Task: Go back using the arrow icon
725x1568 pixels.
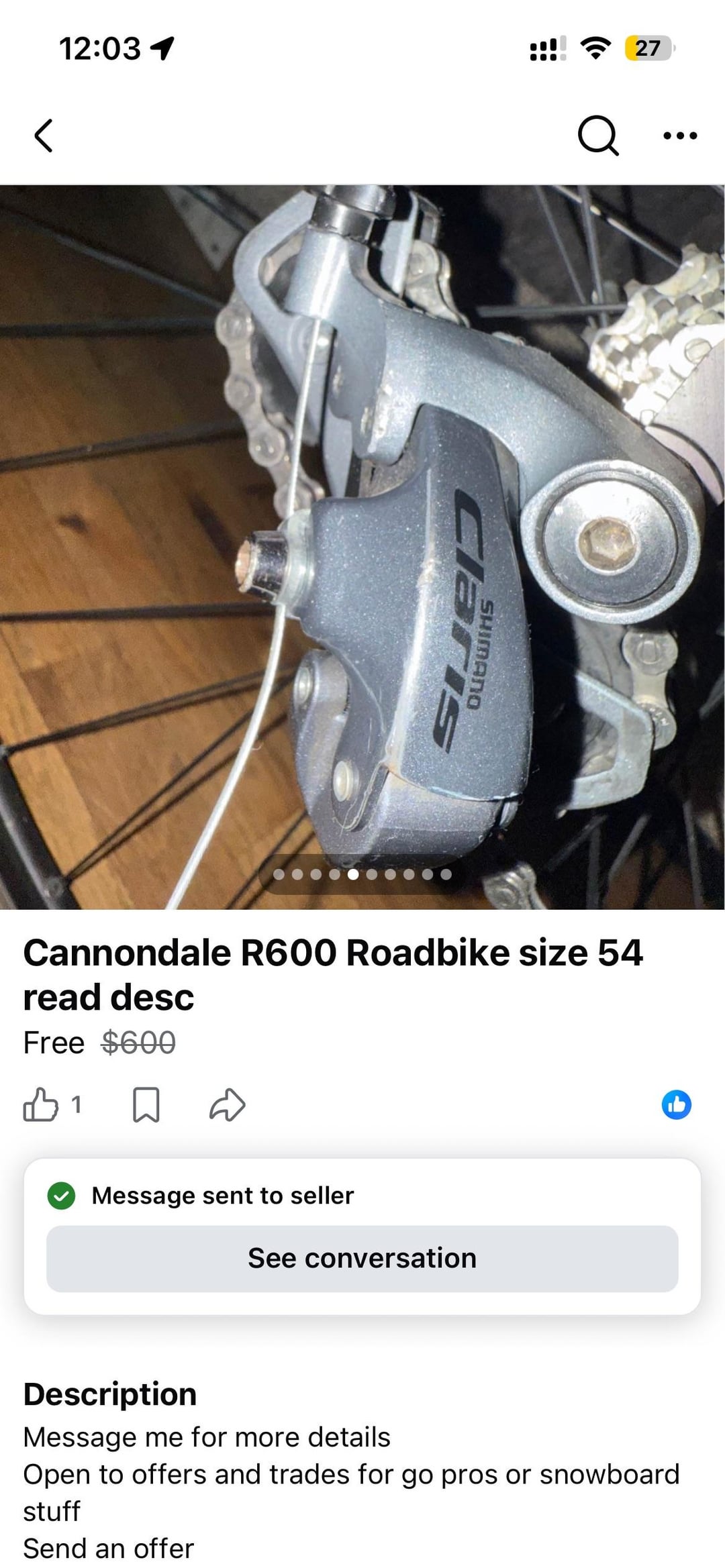Action: 44,136
